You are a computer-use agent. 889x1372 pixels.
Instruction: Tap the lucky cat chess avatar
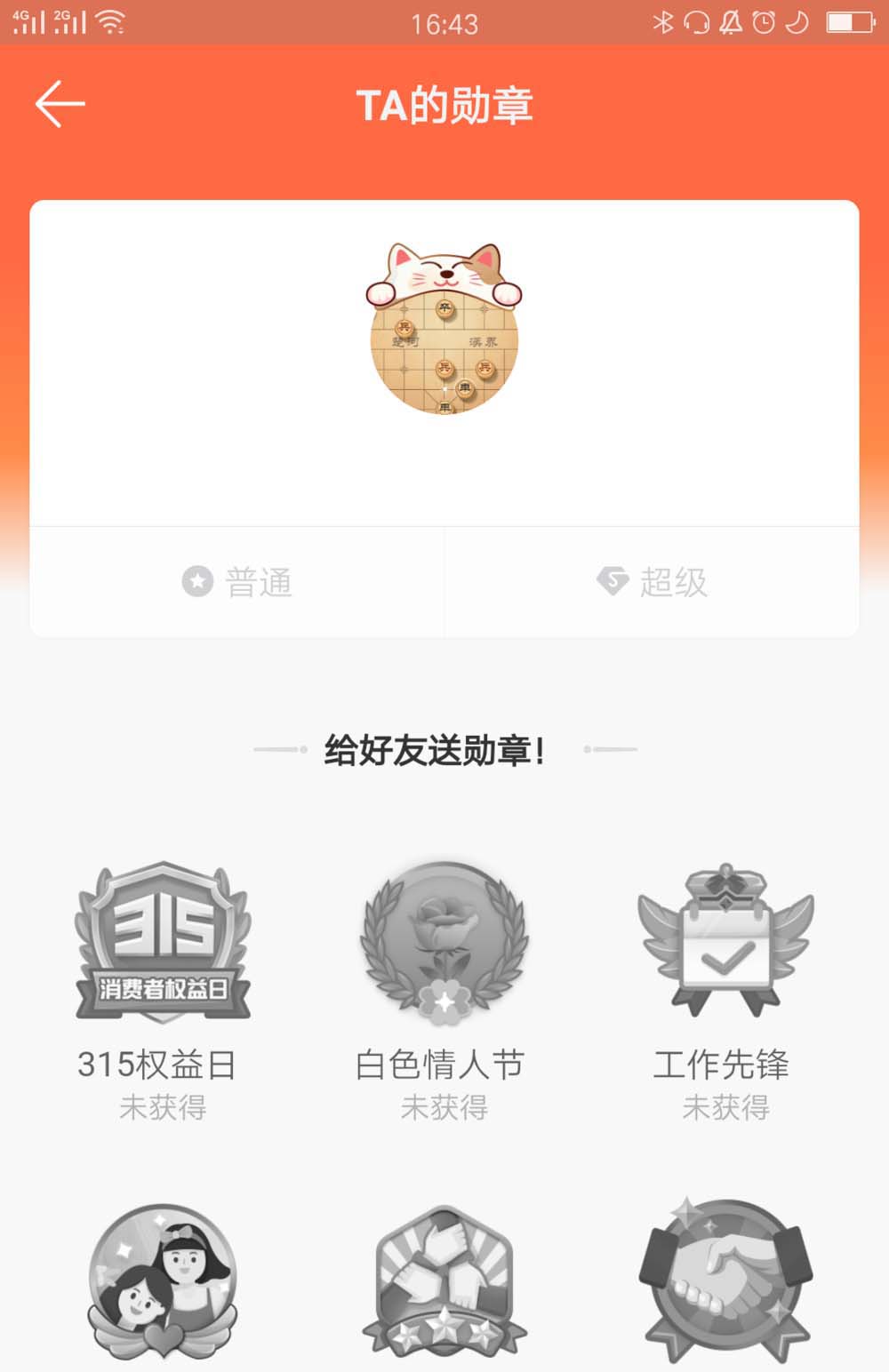[x=444, y=329]
